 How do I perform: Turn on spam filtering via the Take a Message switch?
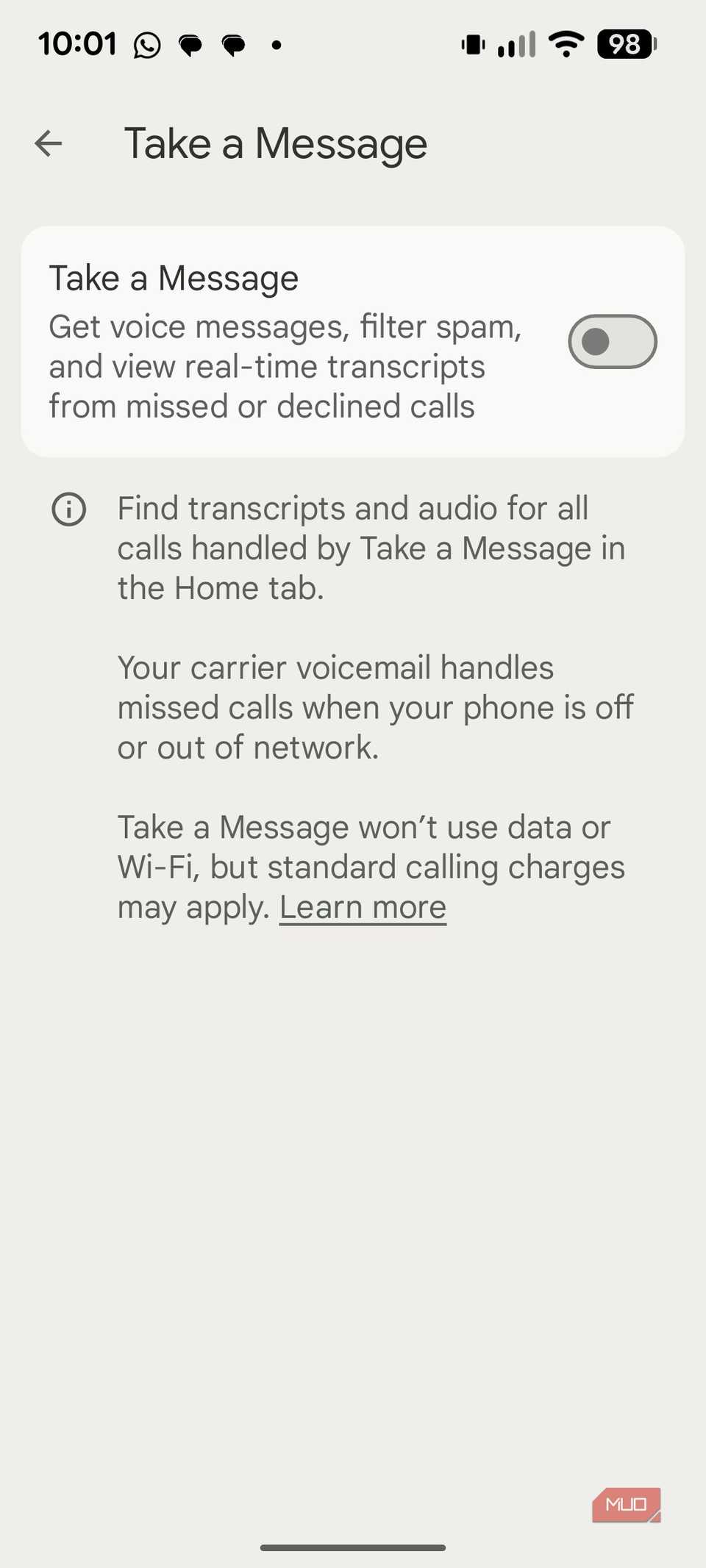coord(613,341)
